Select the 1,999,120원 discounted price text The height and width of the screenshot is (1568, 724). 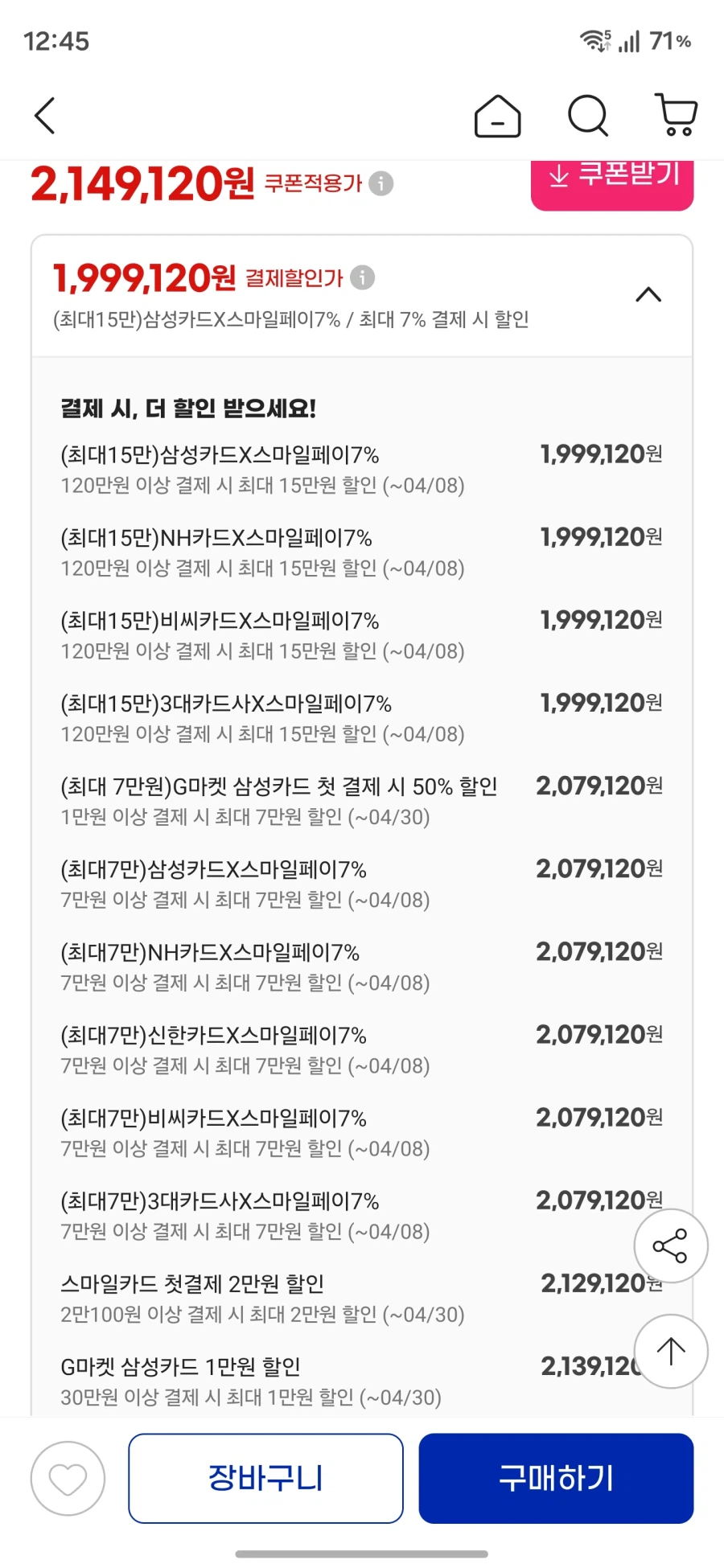(x=145, y=277)
